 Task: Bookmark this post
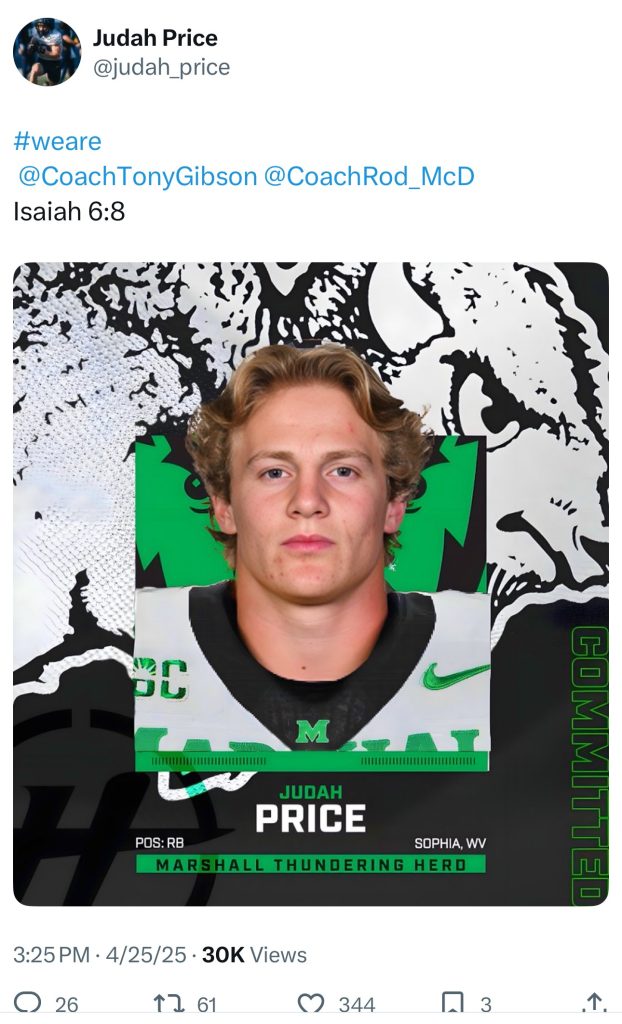pos(452,1002)
